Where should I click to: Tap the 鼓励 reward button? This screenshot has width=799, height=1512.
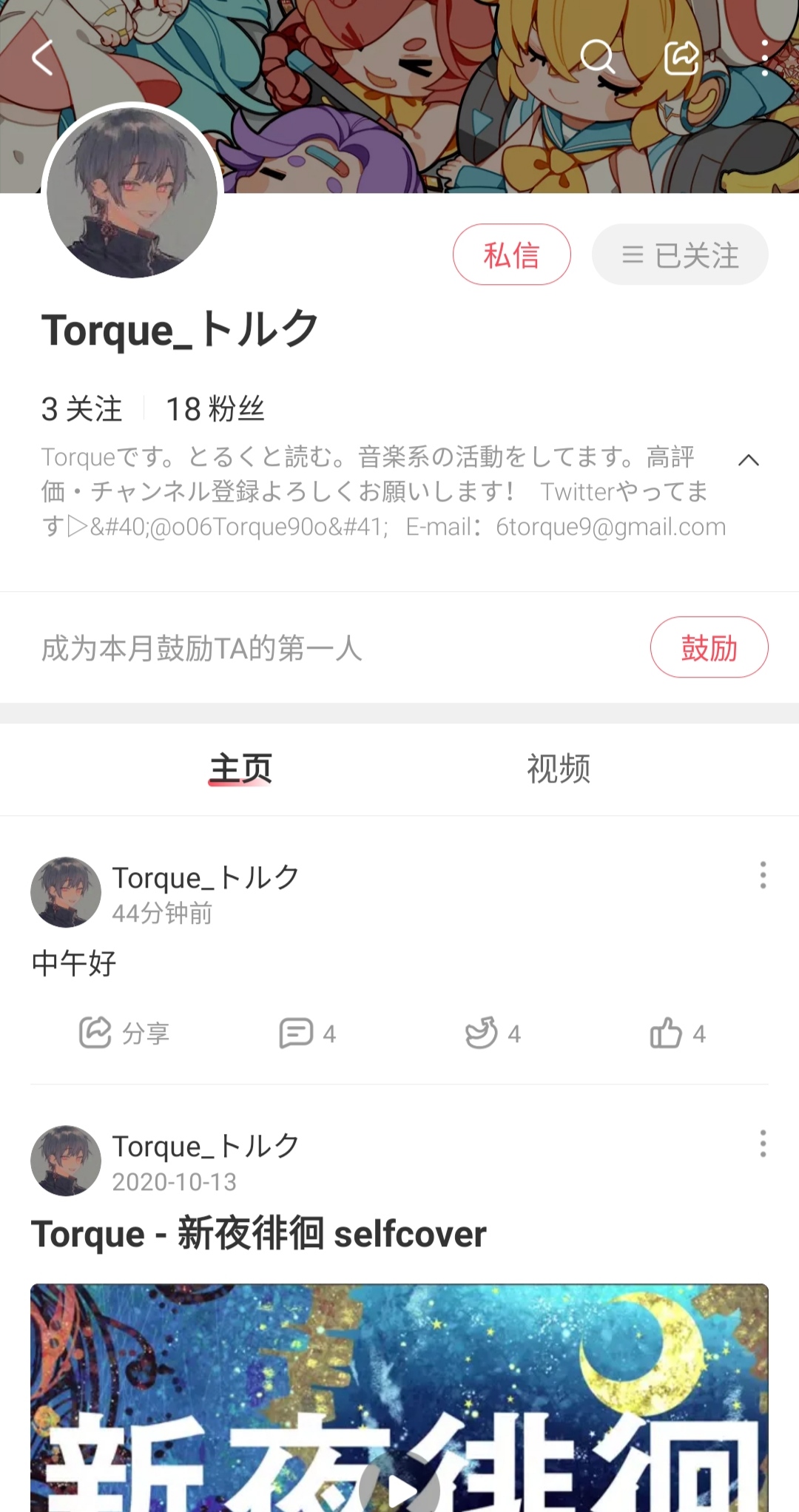tap(709, 648)
